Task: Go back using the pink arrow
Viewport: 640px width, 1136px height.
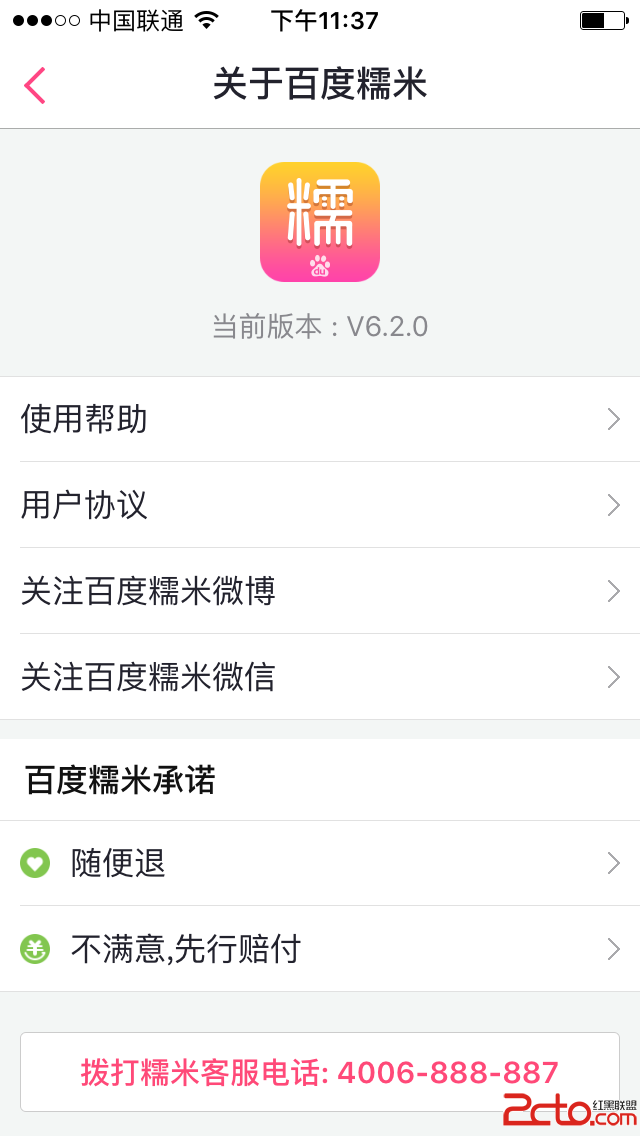Action: pyautogui.click(x=35, y=85)
